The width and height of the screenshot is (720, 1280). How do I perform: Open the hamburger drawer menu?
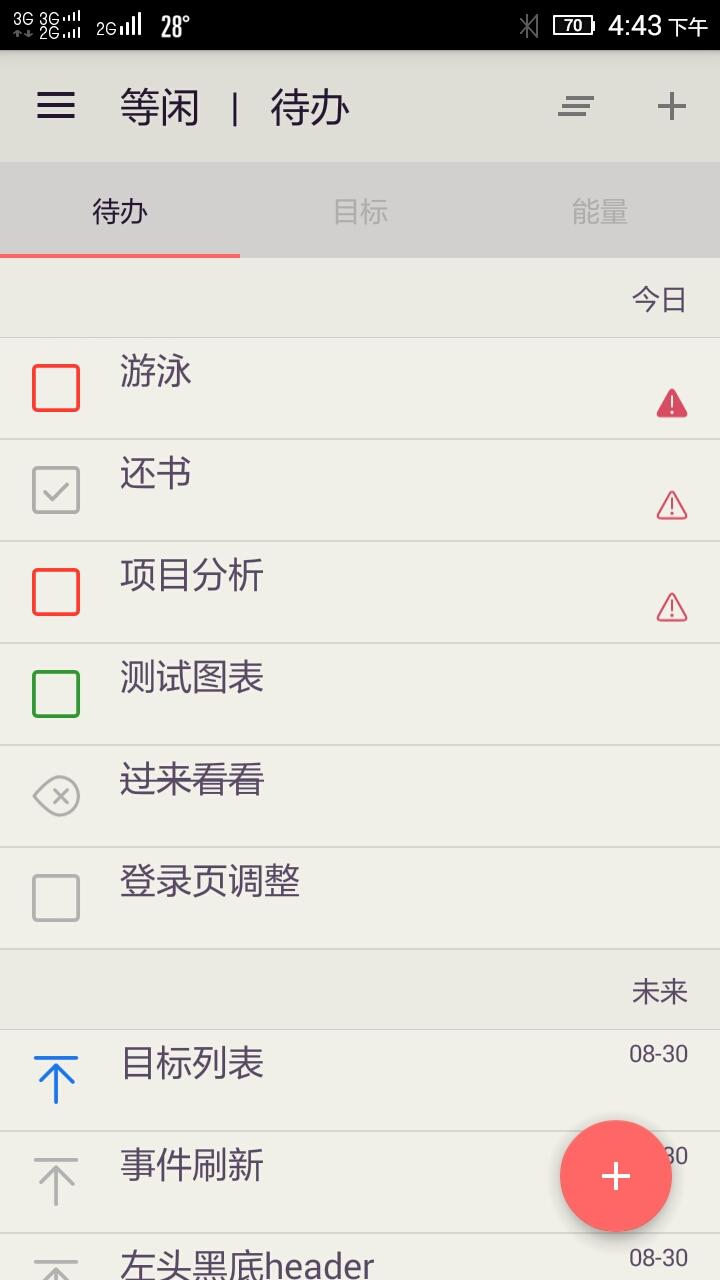pos(56,106)
